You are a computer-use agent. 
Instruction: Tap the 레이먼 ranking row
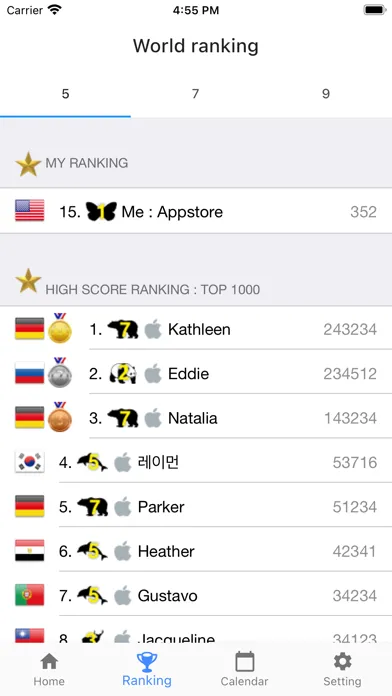point(196,462)
